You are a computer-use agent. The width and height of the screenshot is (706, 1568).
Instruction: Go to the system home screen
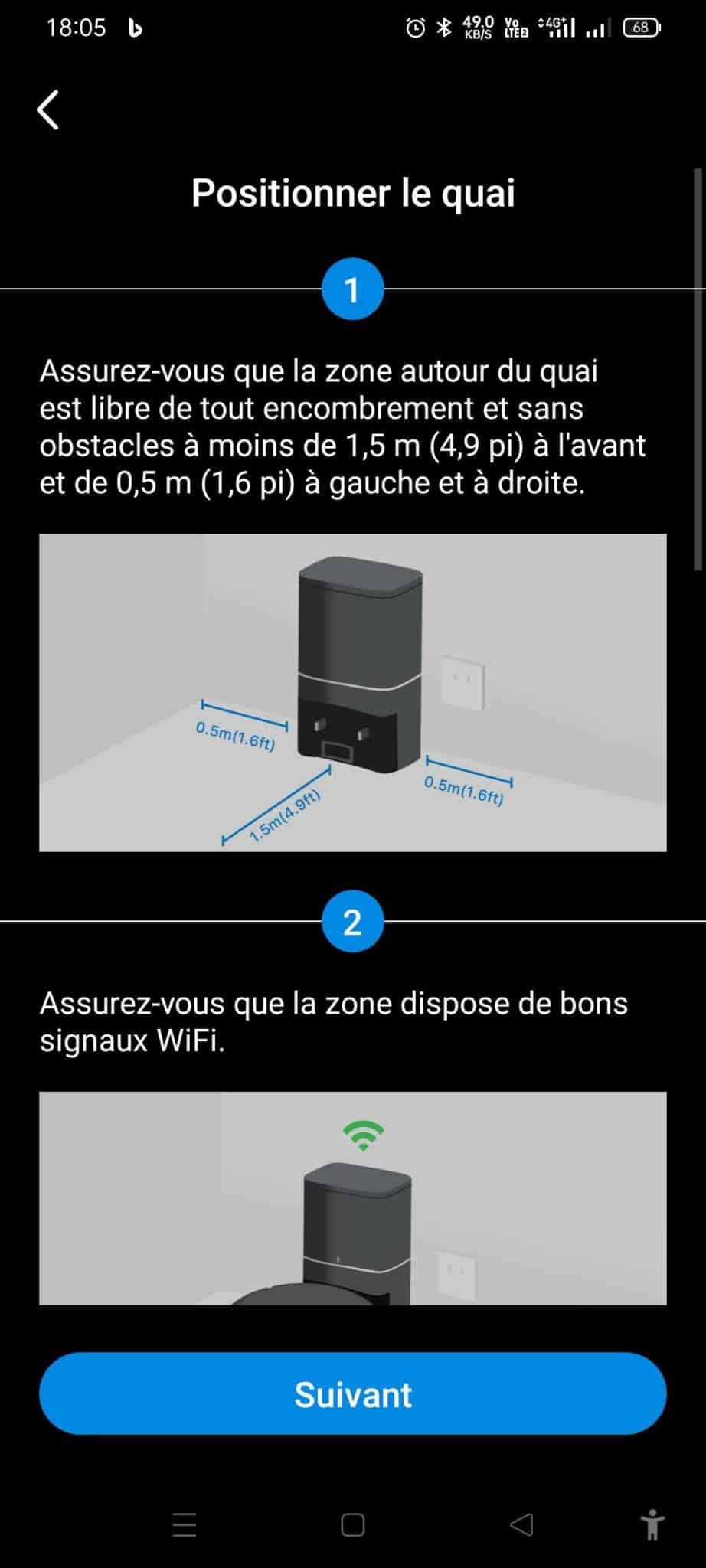pos(353,1525)
